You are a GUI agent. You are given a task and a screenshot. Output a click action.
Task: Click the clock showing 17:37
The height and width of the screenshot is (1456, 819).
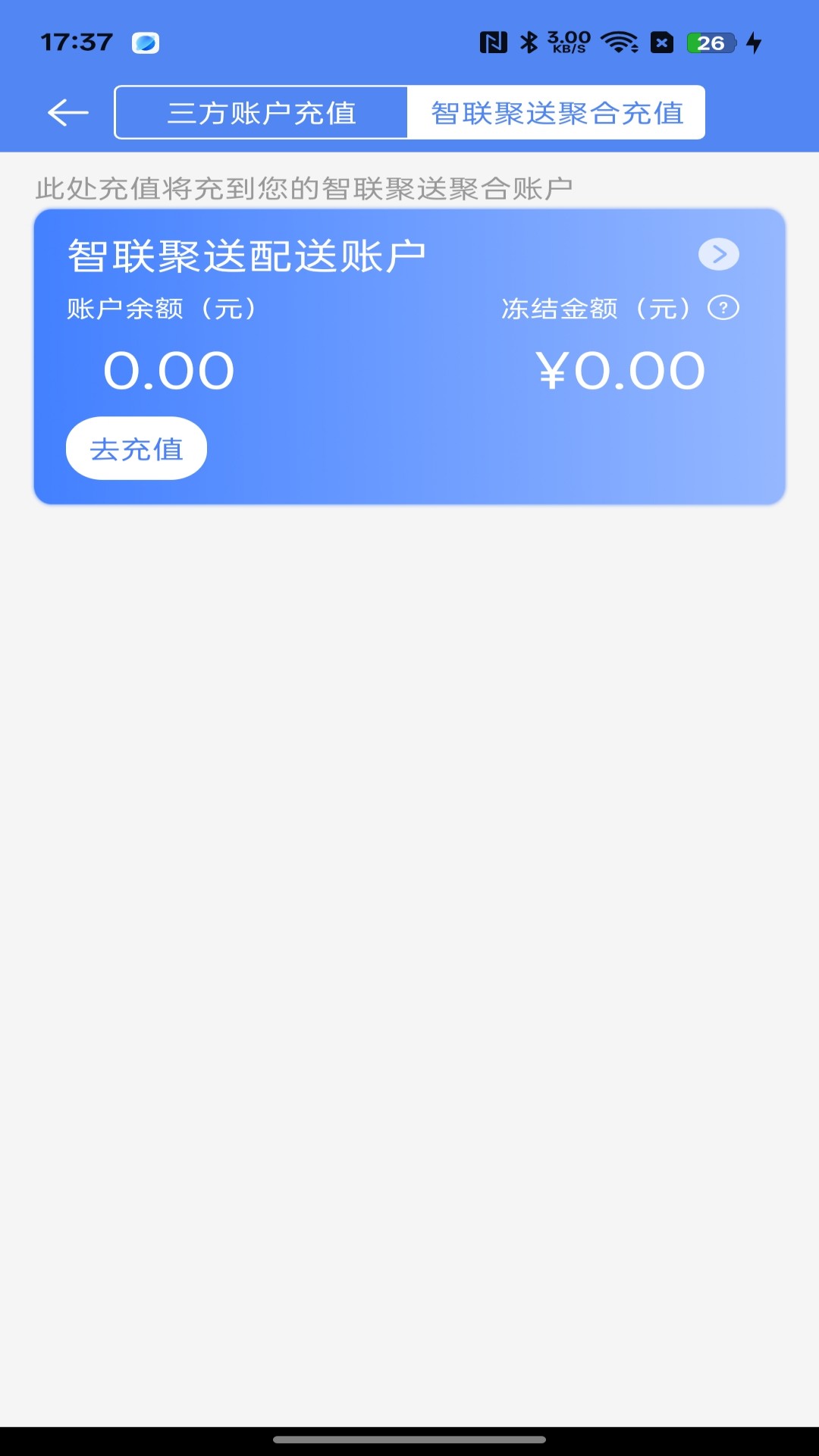pyautogui.click(x=76, y=43)
